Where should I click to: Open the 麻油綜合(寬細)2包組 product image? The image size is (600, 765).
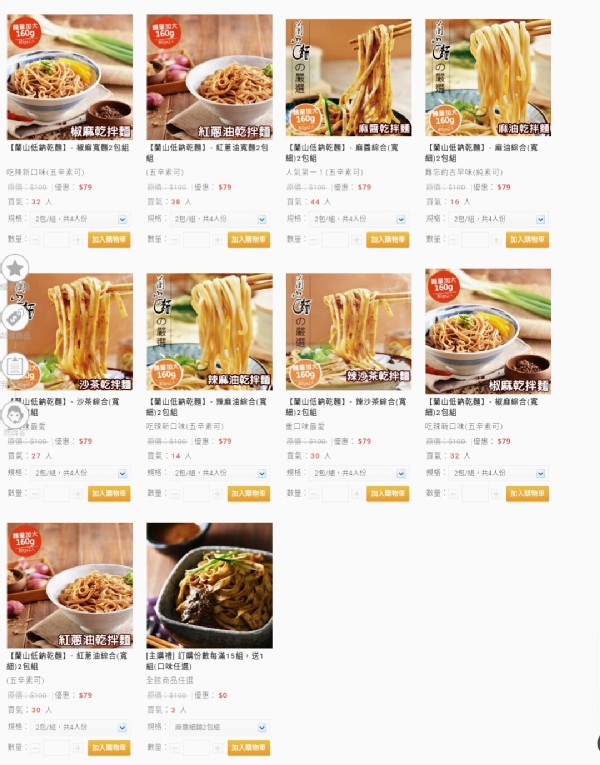pos(487,77)
